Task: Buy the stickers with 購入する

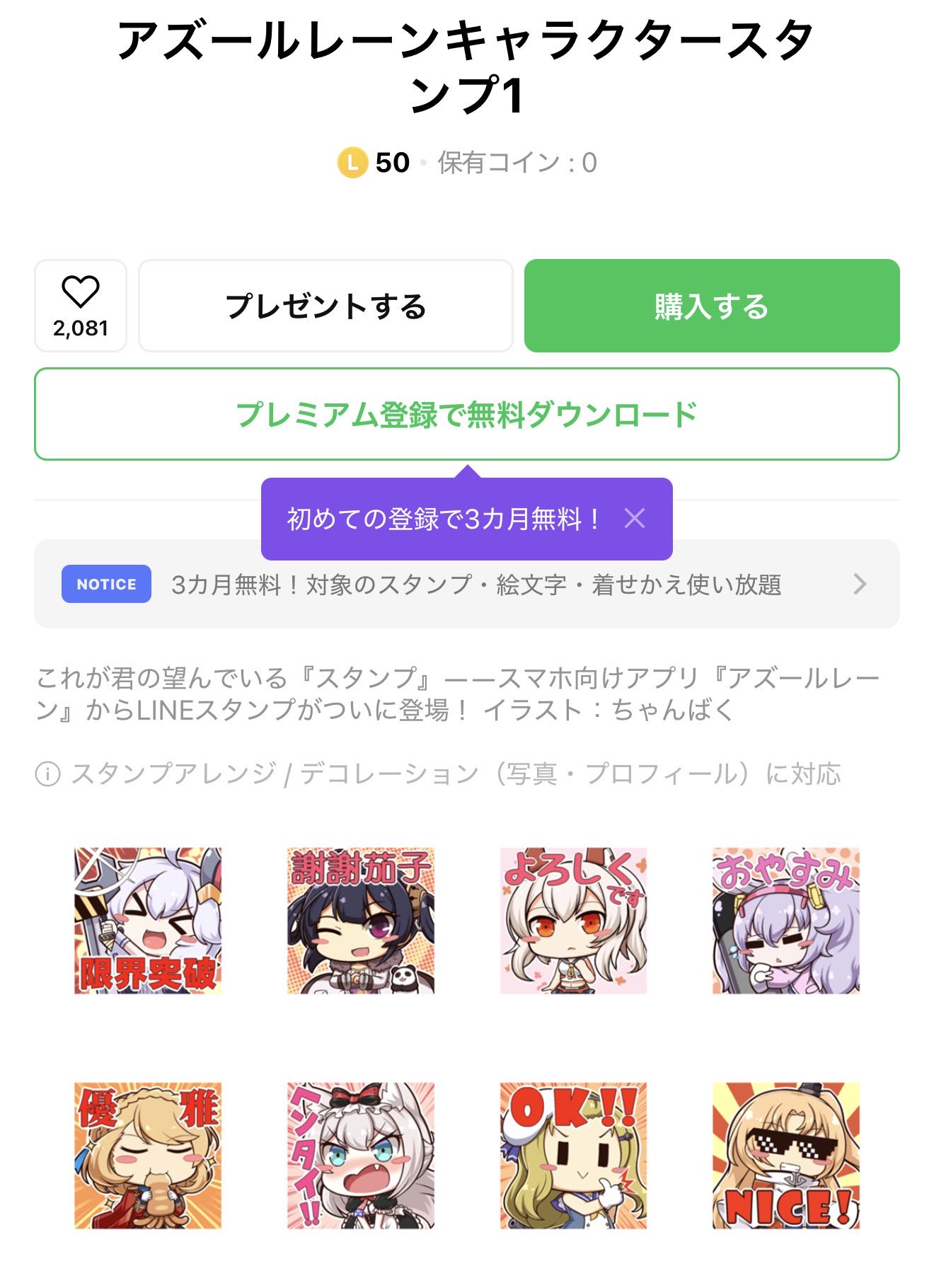Action: (711, 306)
